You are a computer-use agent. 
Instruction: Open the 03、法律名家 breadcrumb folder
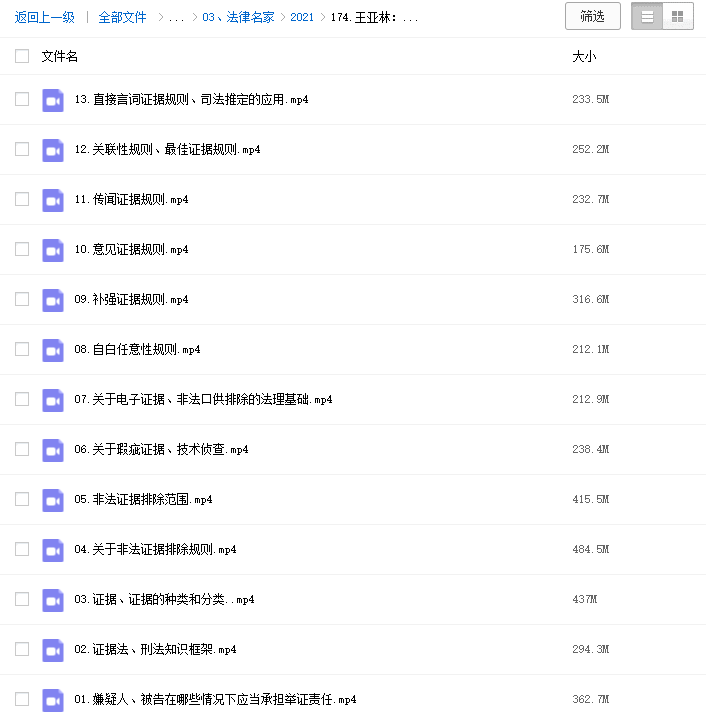[x=238, y=17]
